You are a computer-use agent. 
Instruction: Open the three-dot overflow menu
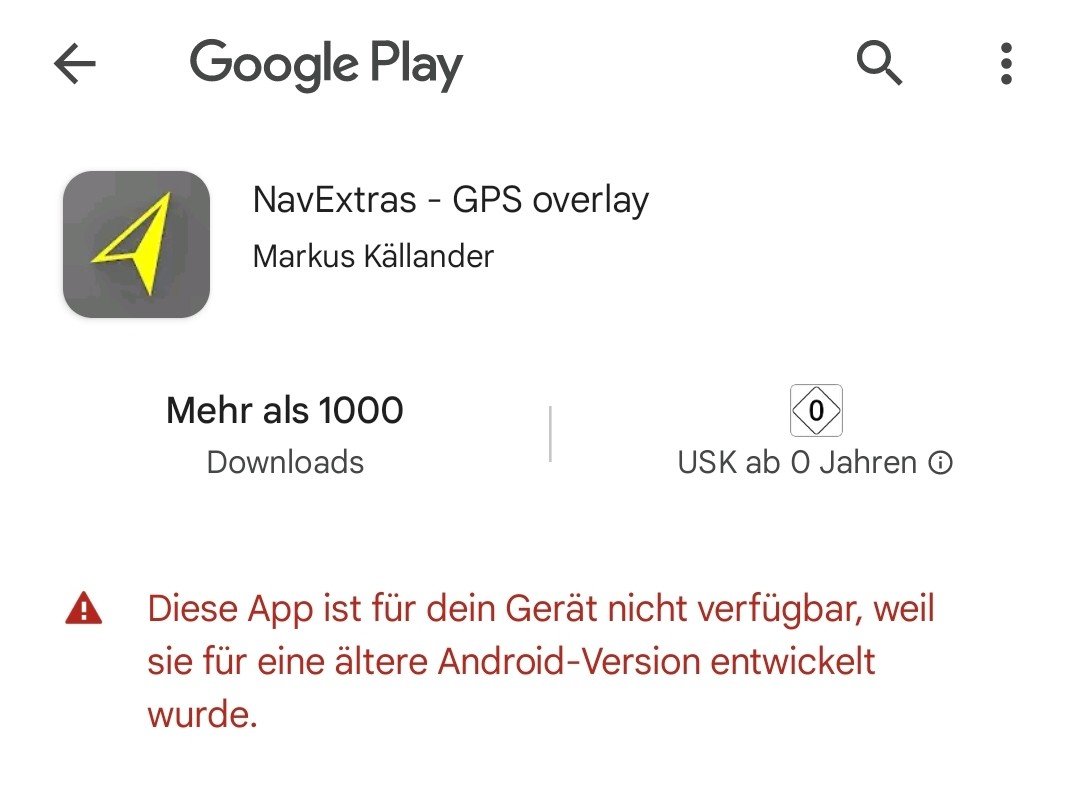pyautogui.click(x=1006, y=64)
